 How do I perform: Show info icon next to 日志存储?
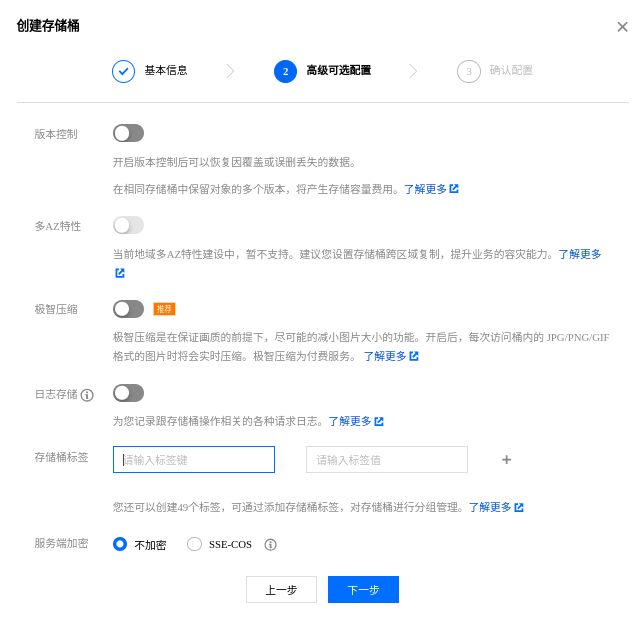tap(87, 395)
